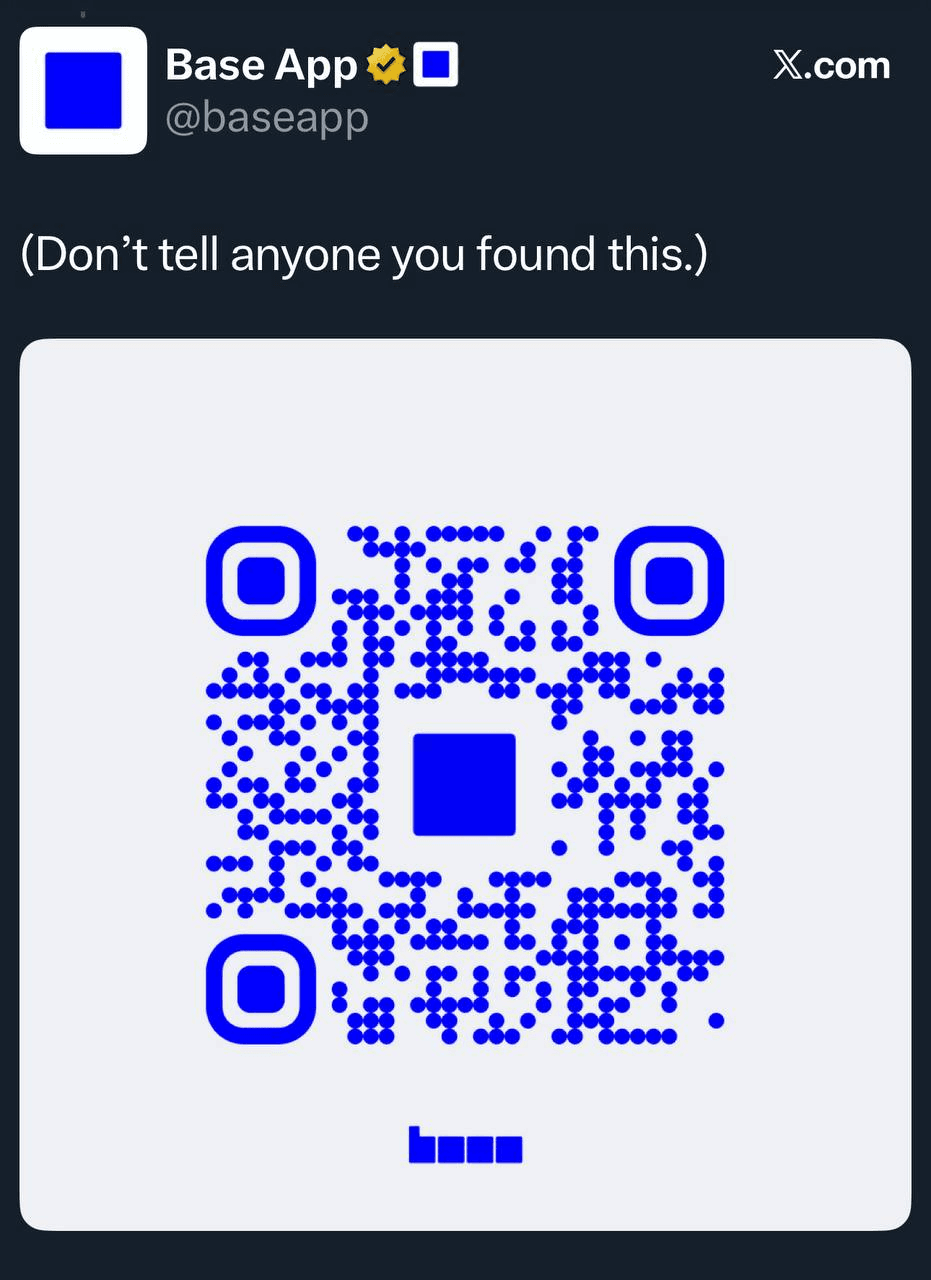
Task: Click the @baseapp handle
Action: pos(268,117)
